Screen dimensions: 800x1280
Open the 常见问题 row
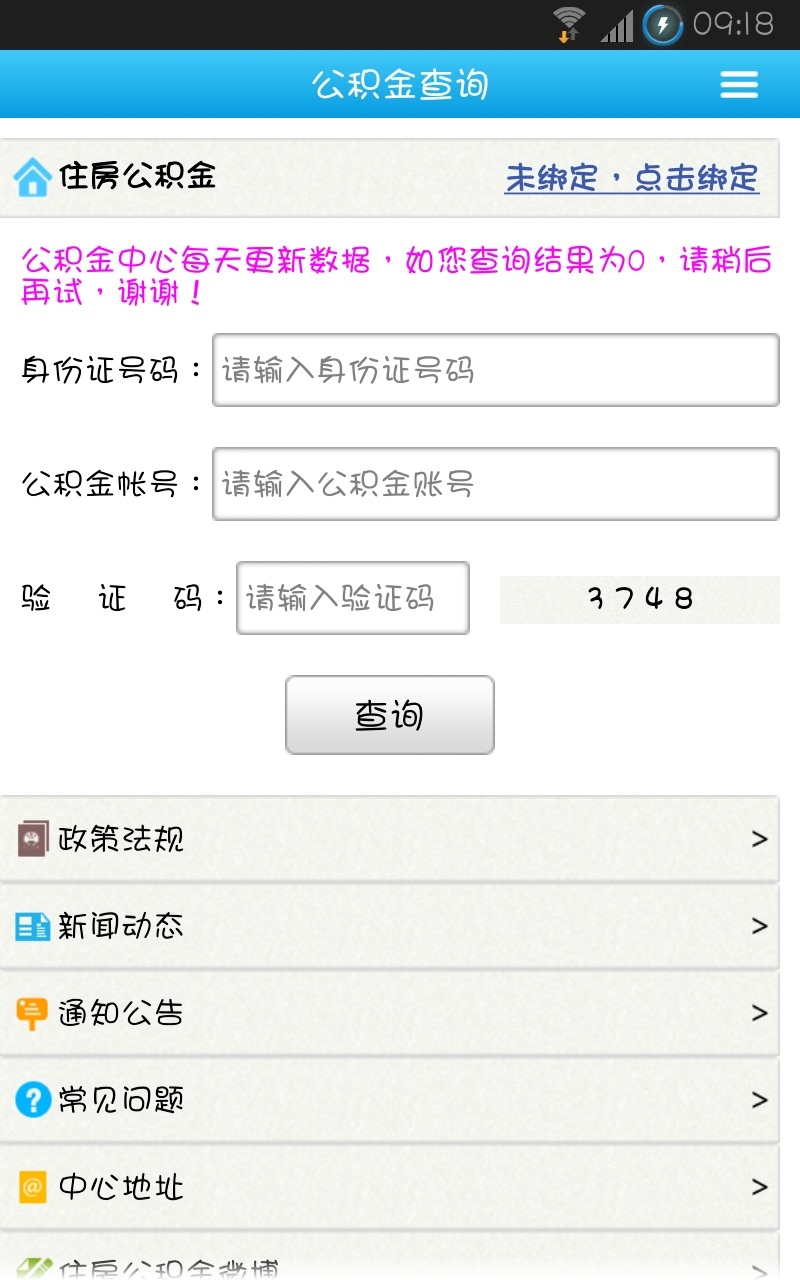pyautogui.click(x=389, y=1100)
